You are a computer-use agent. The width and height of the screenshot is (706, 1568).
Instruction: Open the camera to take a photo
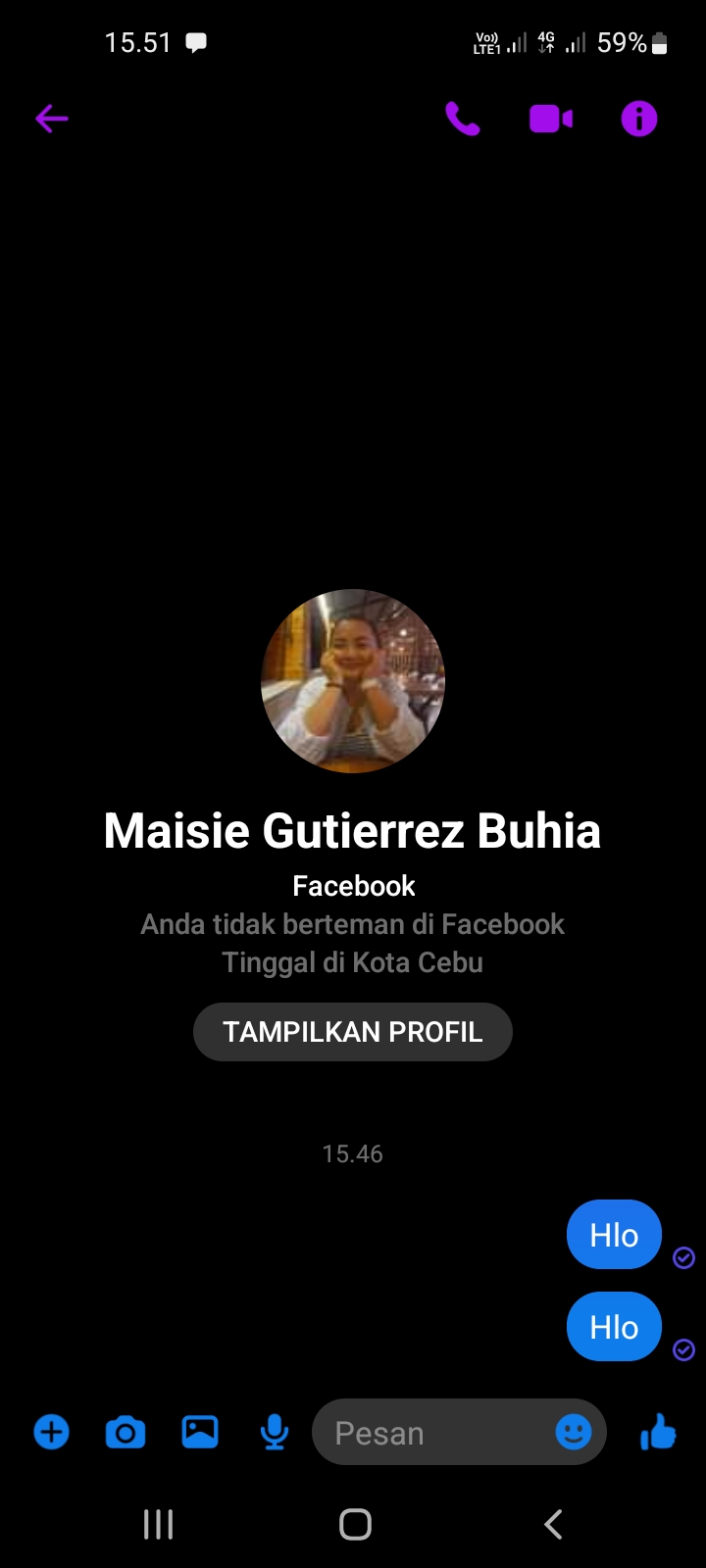coord(126,1433)
